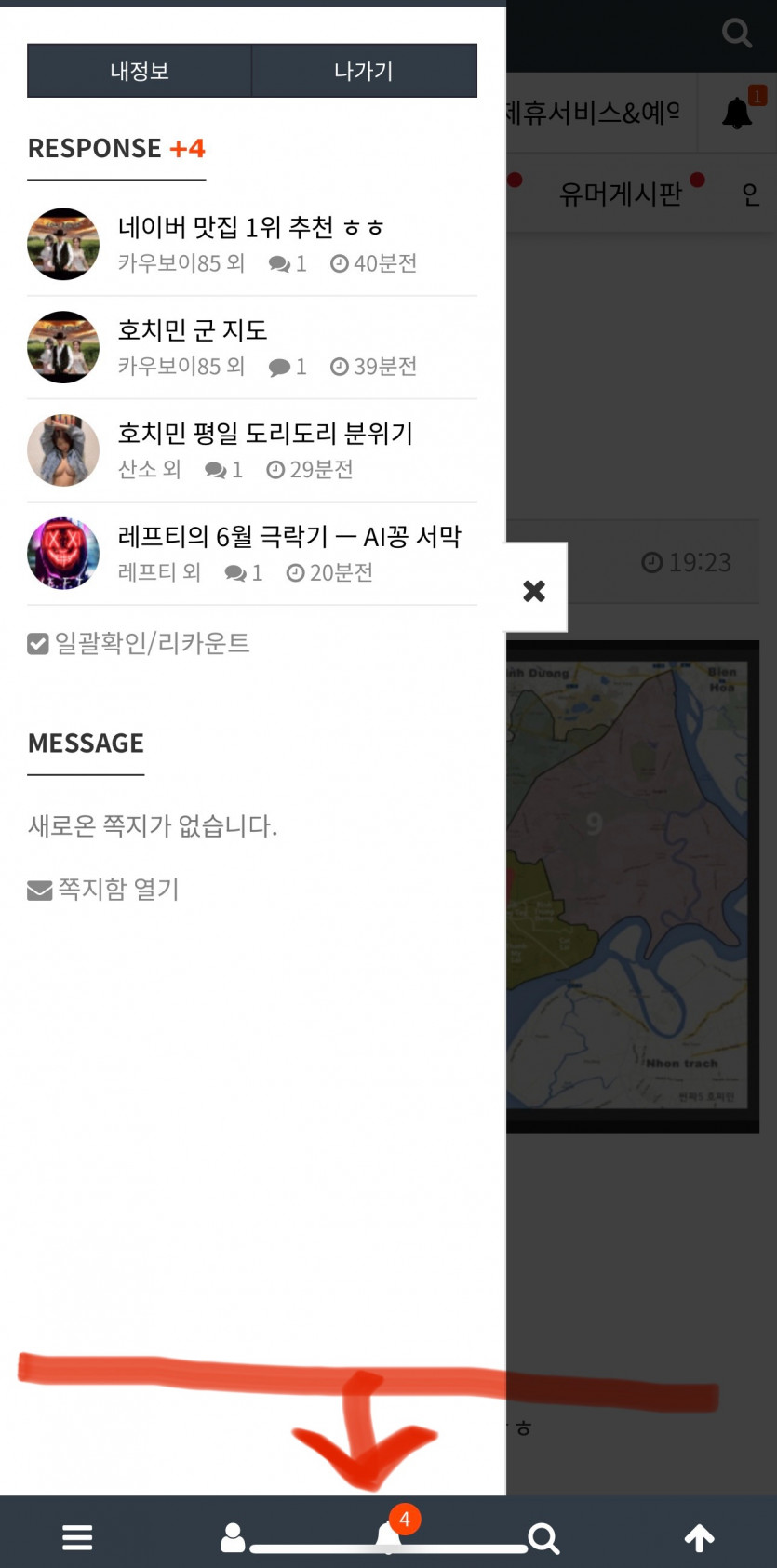Open response 호치민 군 지도
The width and height of the screenshot is (777, 1568).
point(192,330)
